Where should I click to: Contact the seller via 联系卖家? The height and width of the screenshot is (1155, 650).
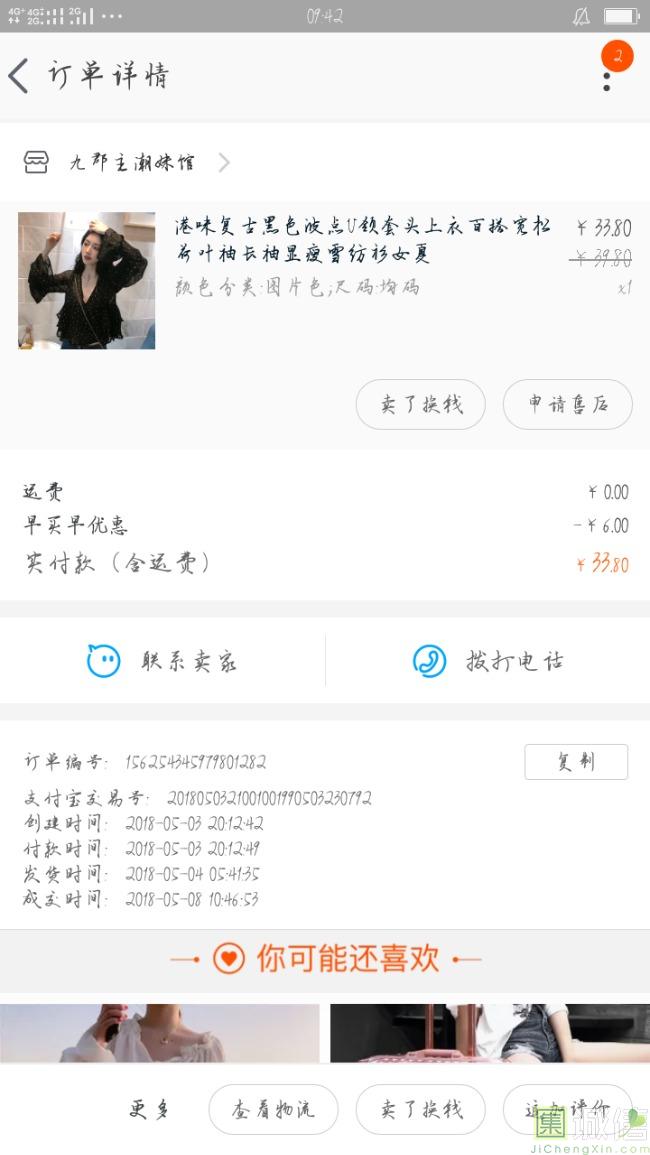coord(163,661)
